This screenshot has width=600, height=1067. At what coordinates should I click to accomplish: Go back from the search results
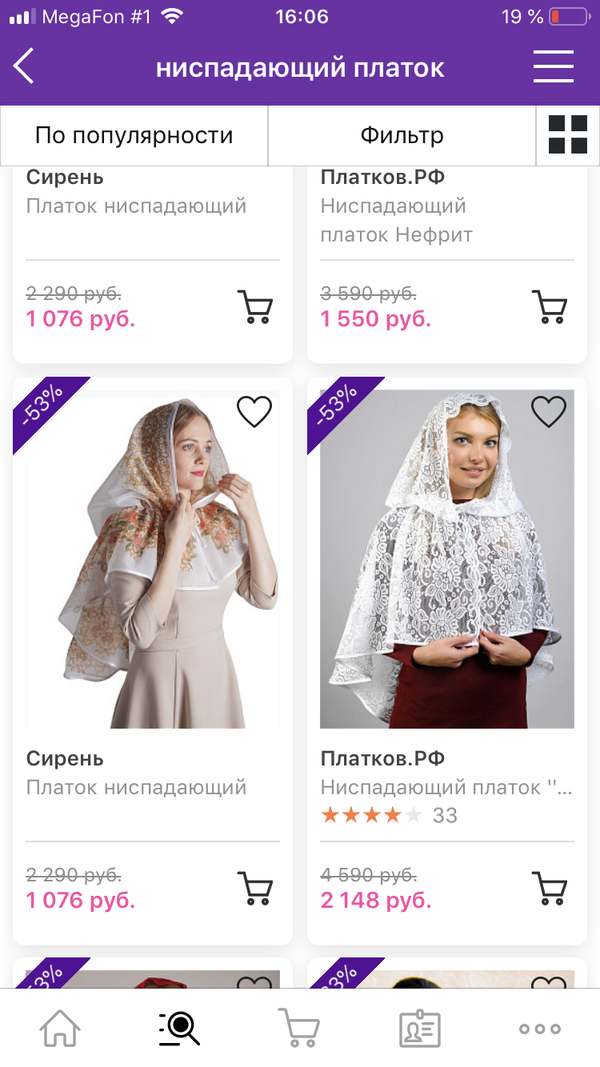[24, 67]
